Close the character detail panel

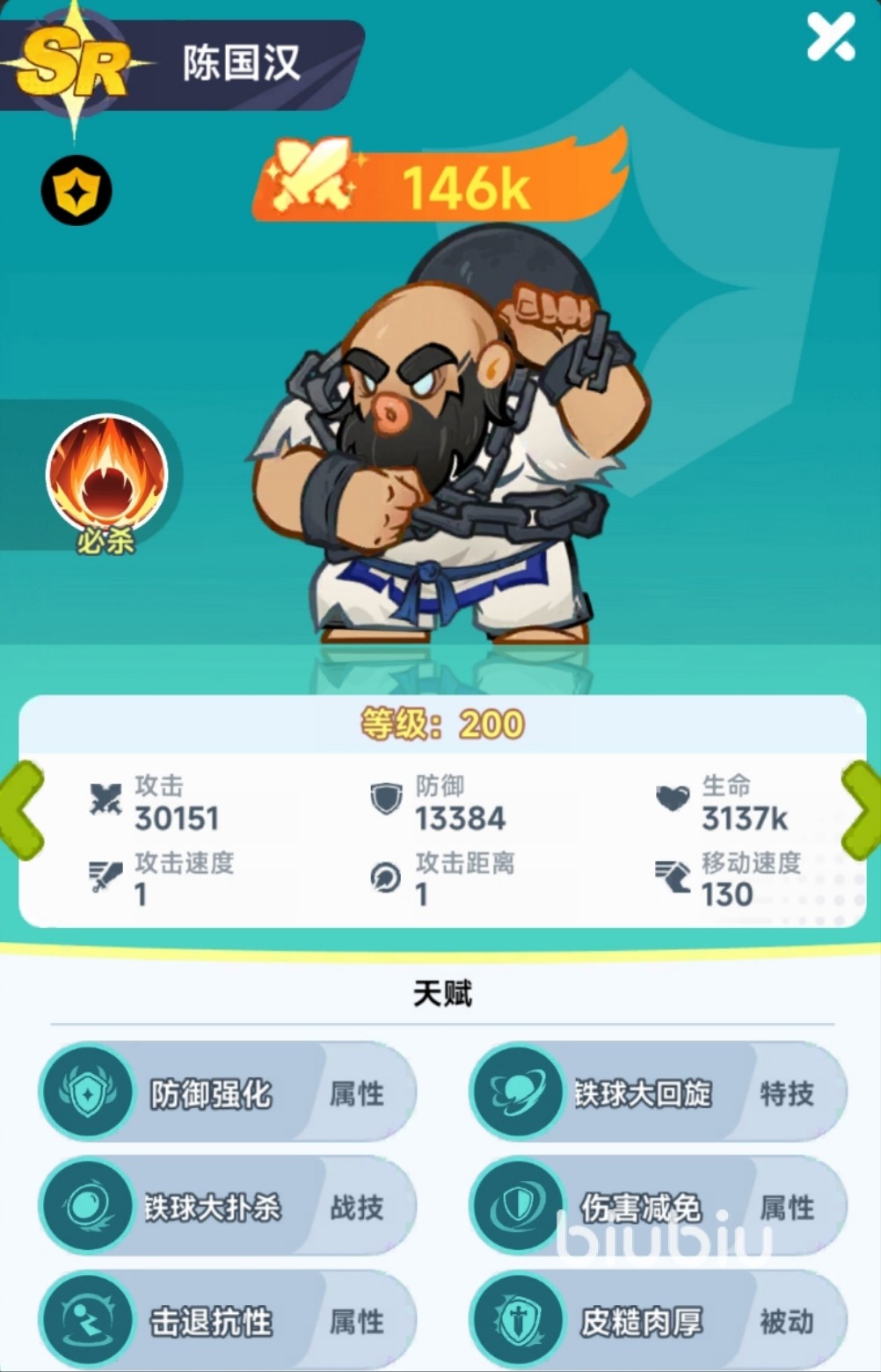click(x=830, y=37)
